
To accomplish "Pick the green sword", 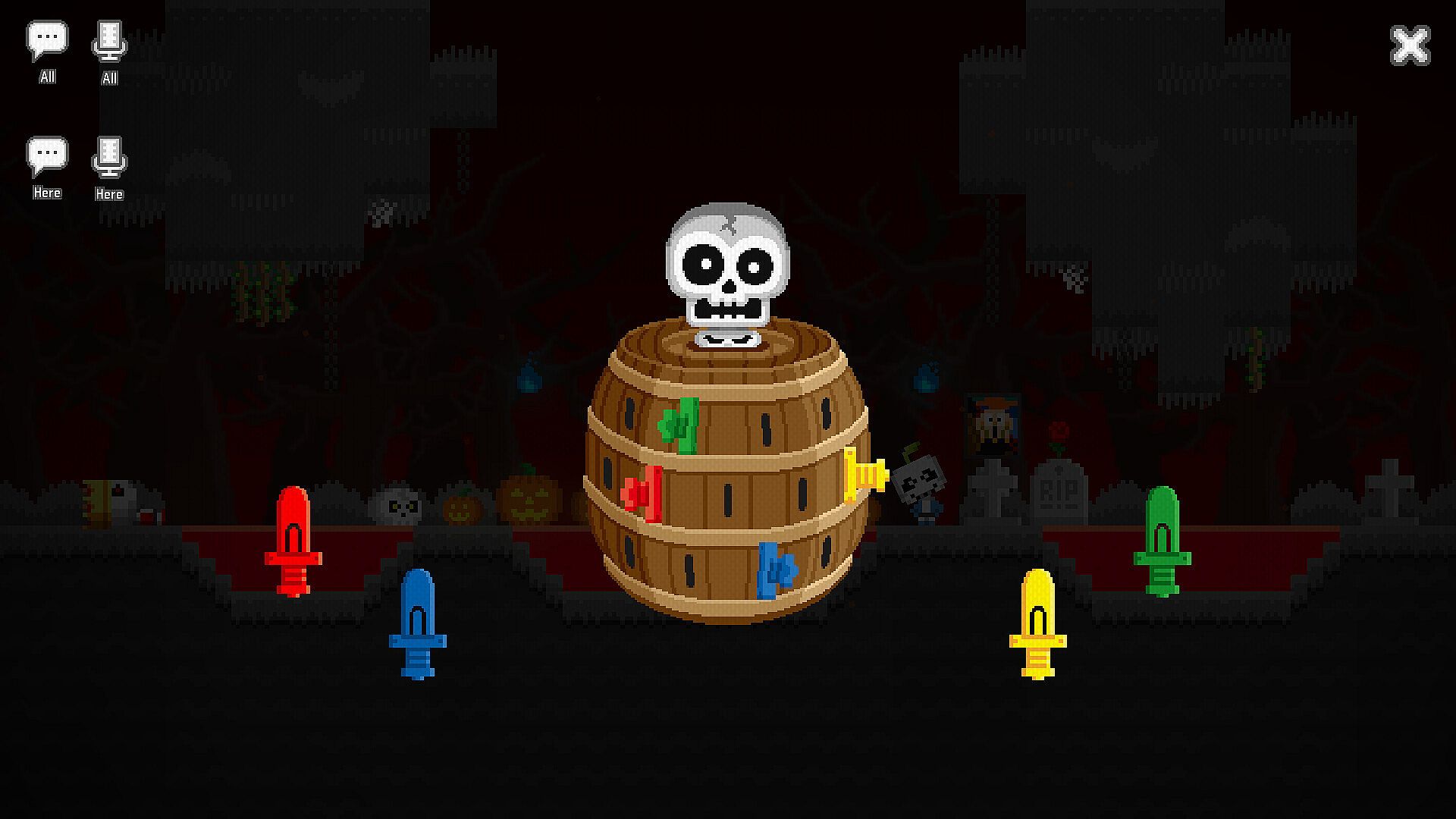I will tap(1162, 541).
